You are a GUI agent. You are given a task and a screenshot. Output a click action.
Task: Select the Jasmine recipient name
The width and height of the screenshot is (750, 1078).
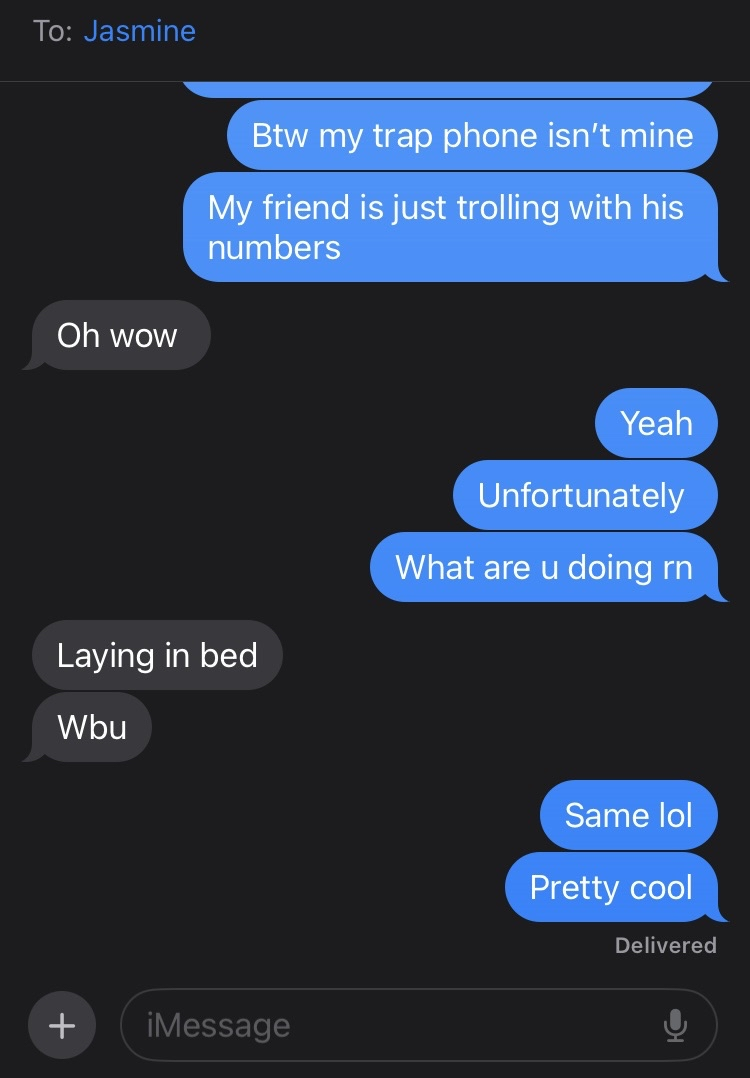[139, 31]
